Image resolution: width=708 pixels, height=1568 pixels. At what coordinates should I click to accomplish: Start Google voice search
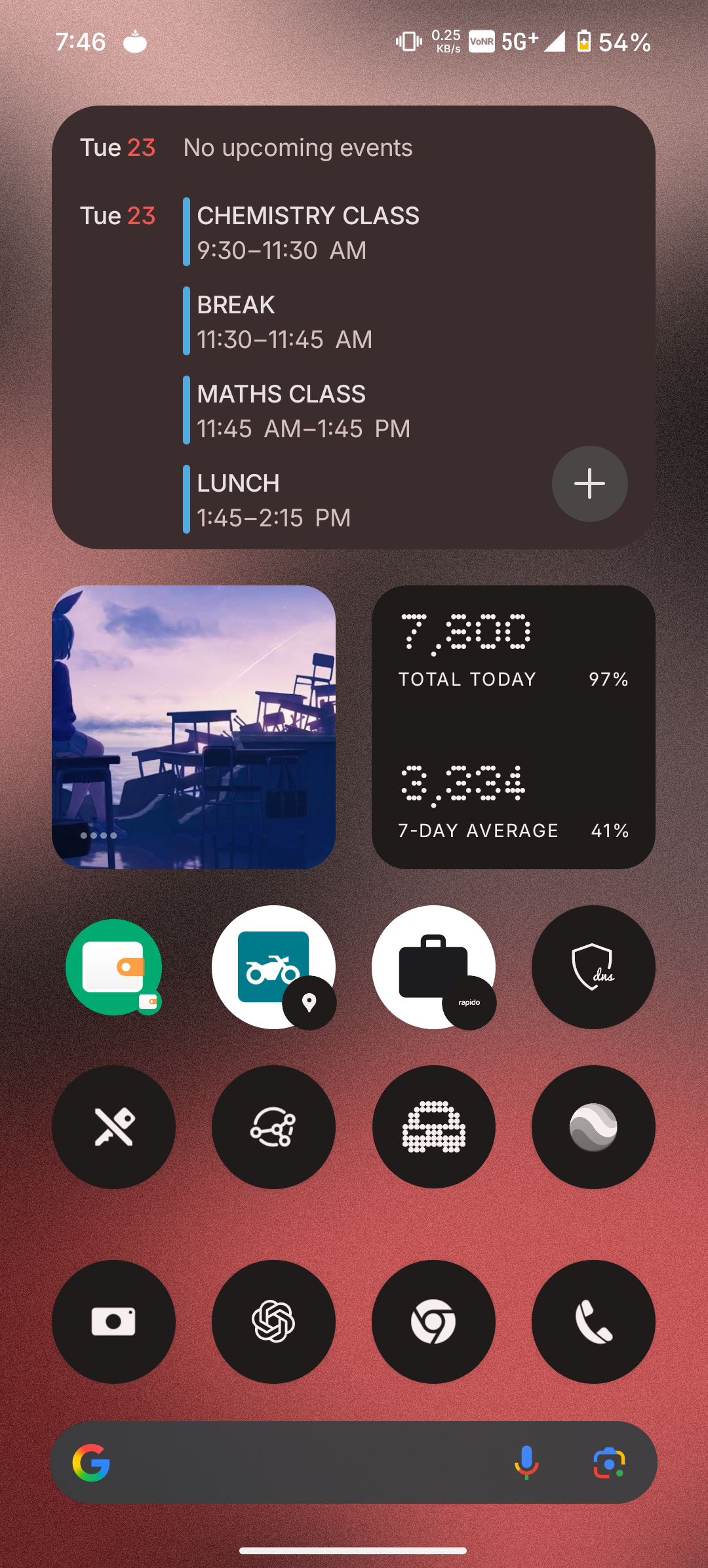[x=526, y=1462]
